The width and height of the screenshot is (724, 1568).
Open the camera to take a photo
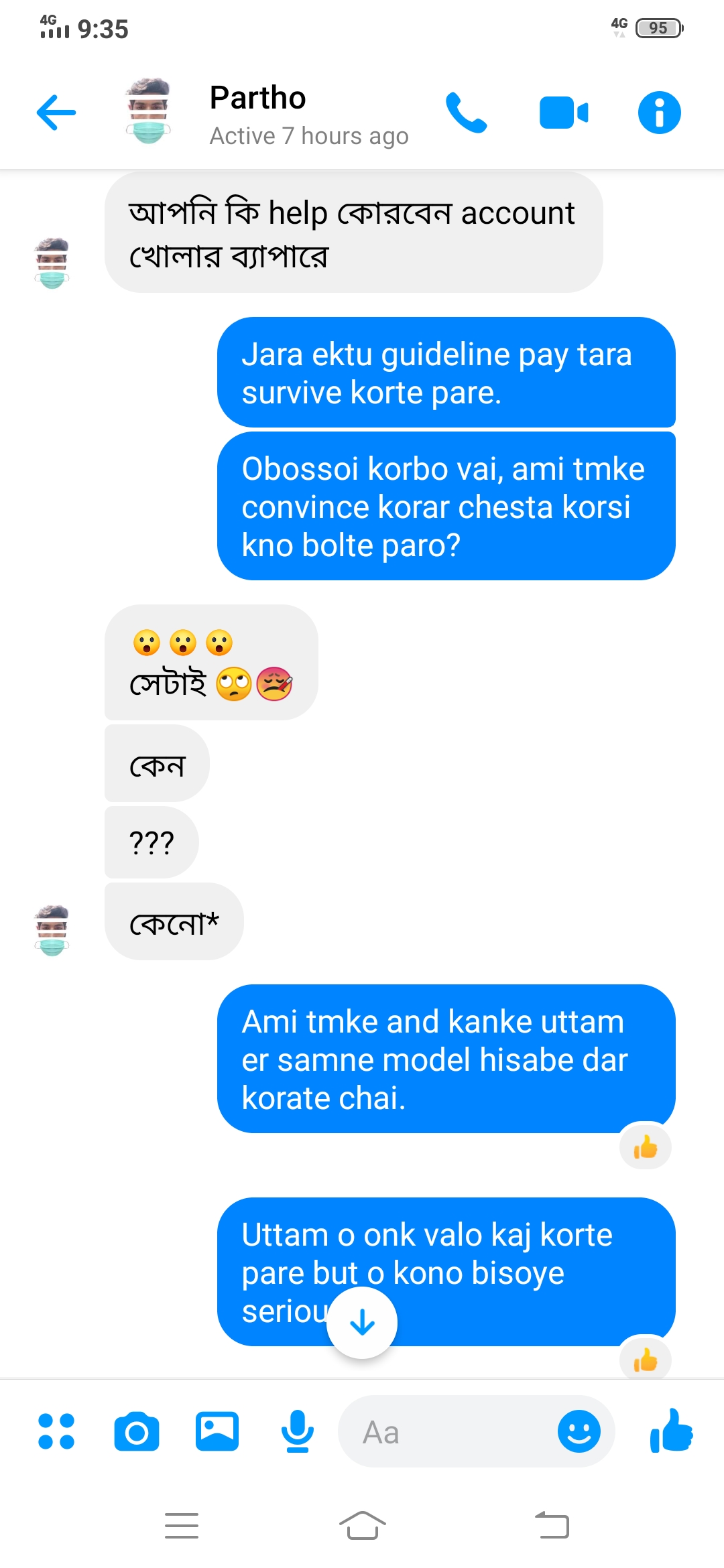[x=137, y=1431]
